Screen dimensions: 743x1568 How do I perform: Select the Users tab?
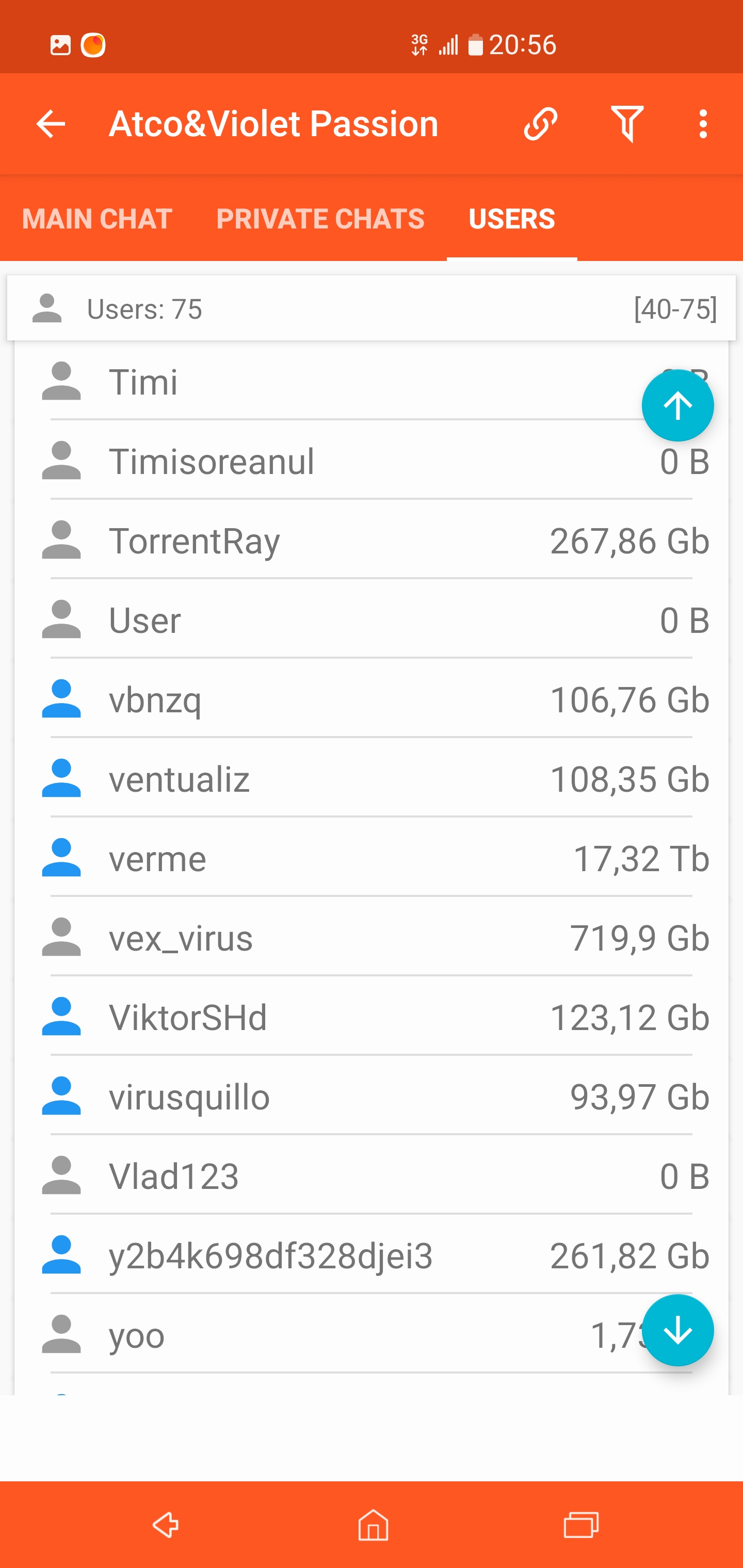[511, 219]
